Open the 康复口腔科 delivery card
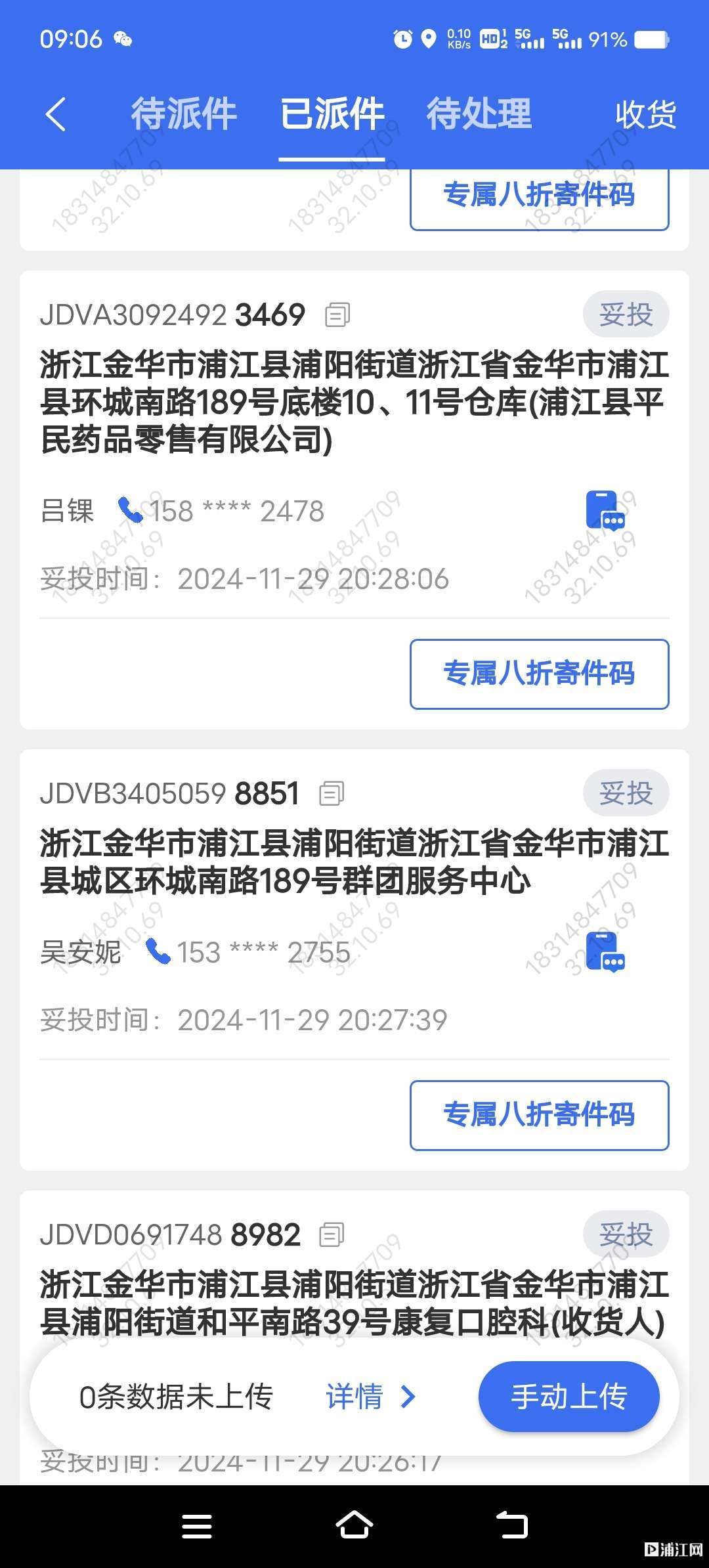 pos(354,1303)
